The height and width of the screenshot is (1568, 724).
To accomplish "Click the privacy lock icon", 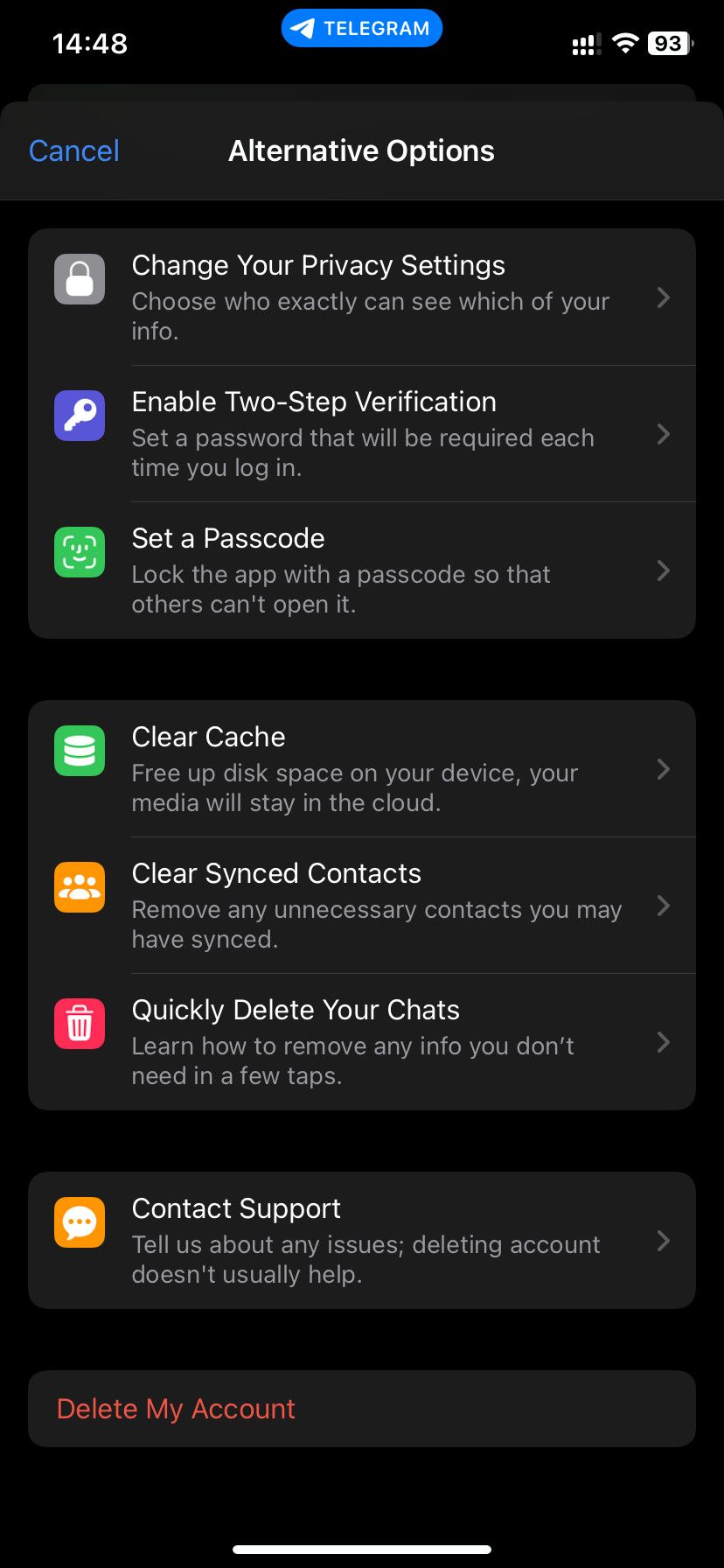I will 79,278.
